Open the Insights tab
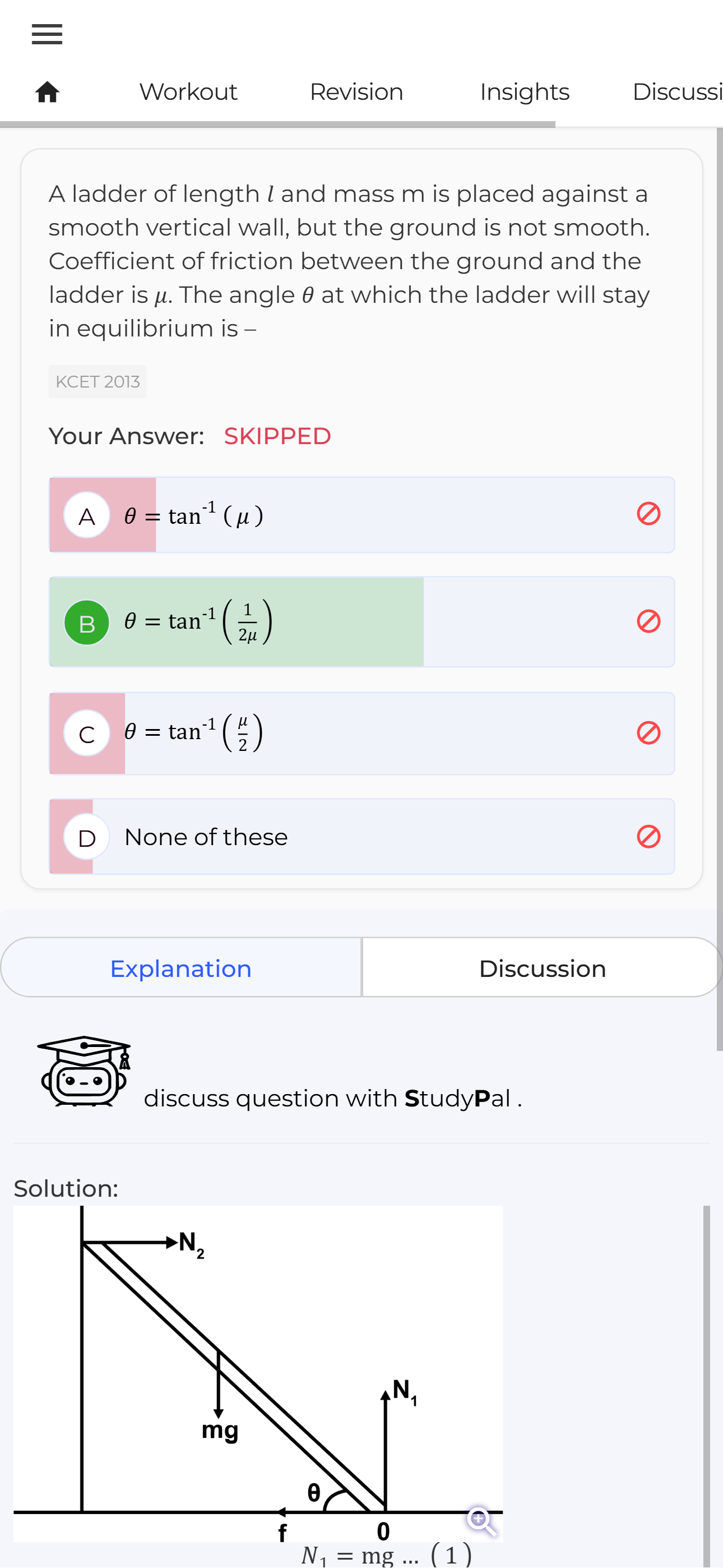 tap(524, 93)
